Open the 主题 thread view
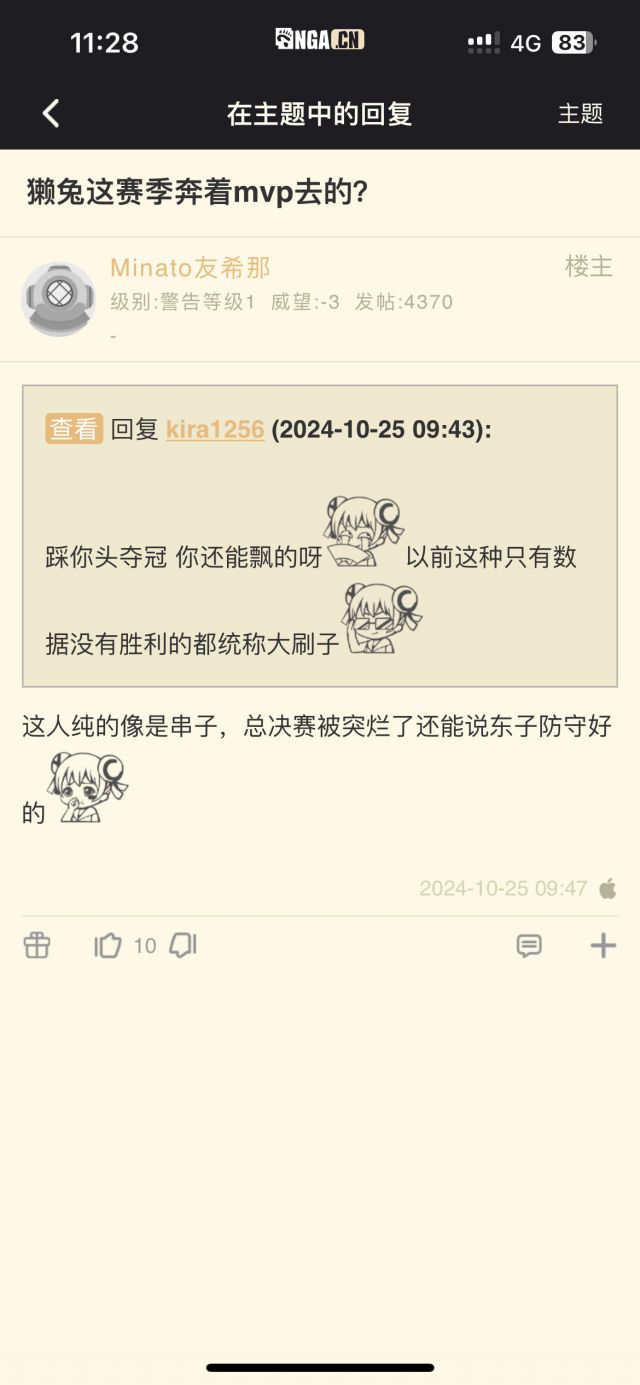Image resolution: width=640 pixels, height=1385 pixels. 580,114
